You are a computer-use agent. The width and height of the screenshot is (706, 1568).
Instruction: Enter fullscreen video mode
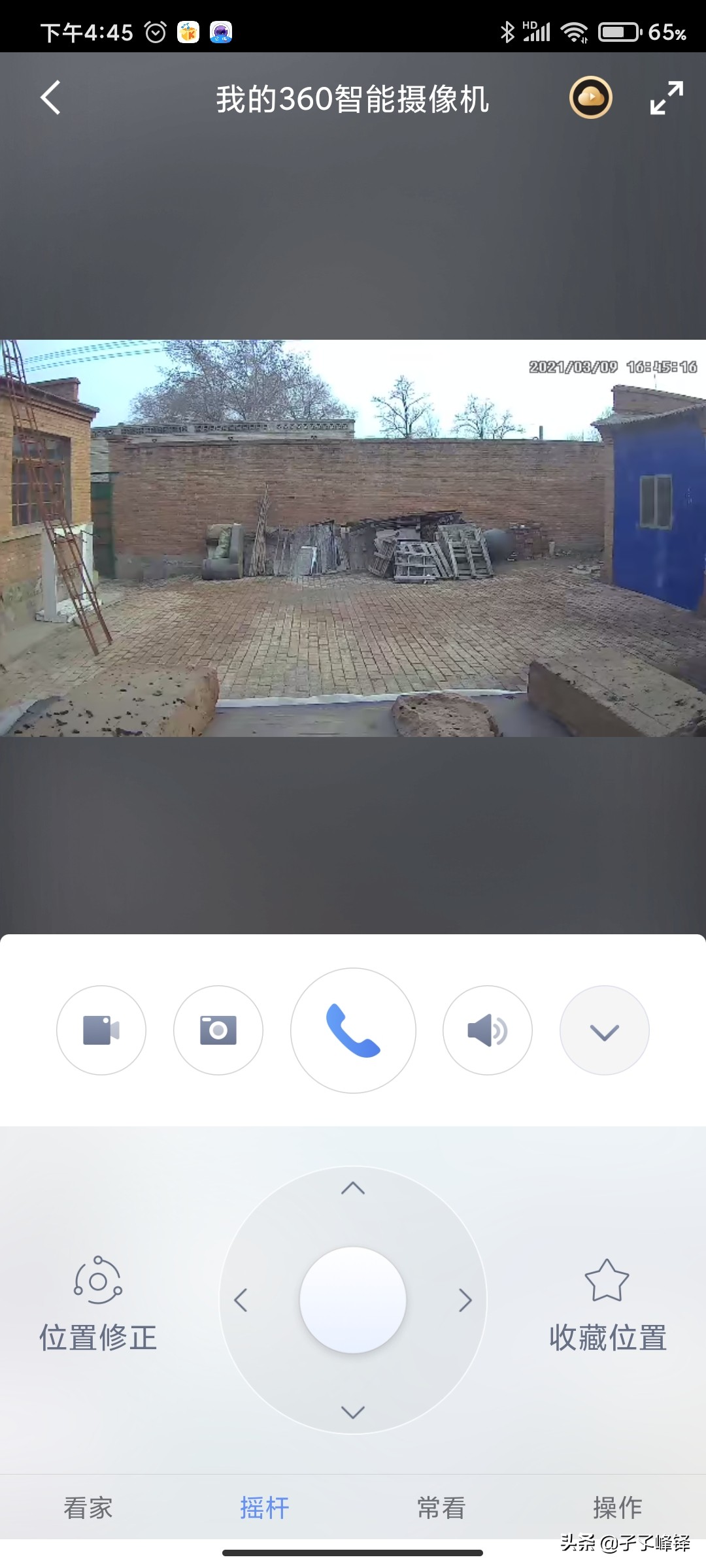[x=666, y=98]
